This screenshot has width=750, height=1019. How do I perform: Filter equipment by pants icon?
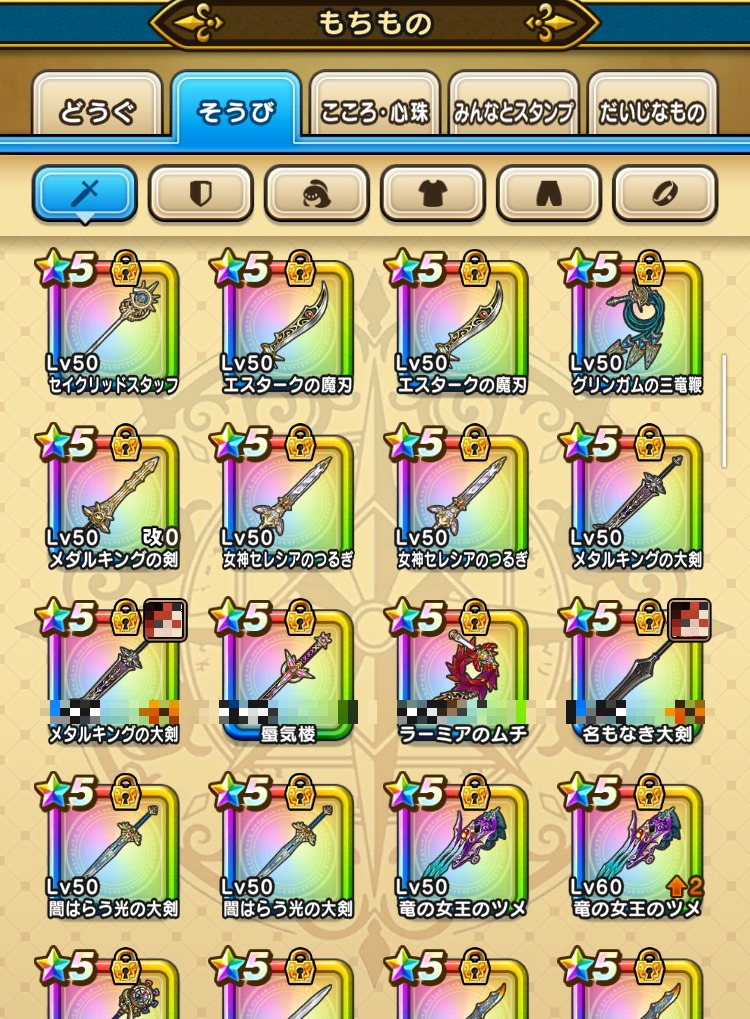[x=548, y=193]
